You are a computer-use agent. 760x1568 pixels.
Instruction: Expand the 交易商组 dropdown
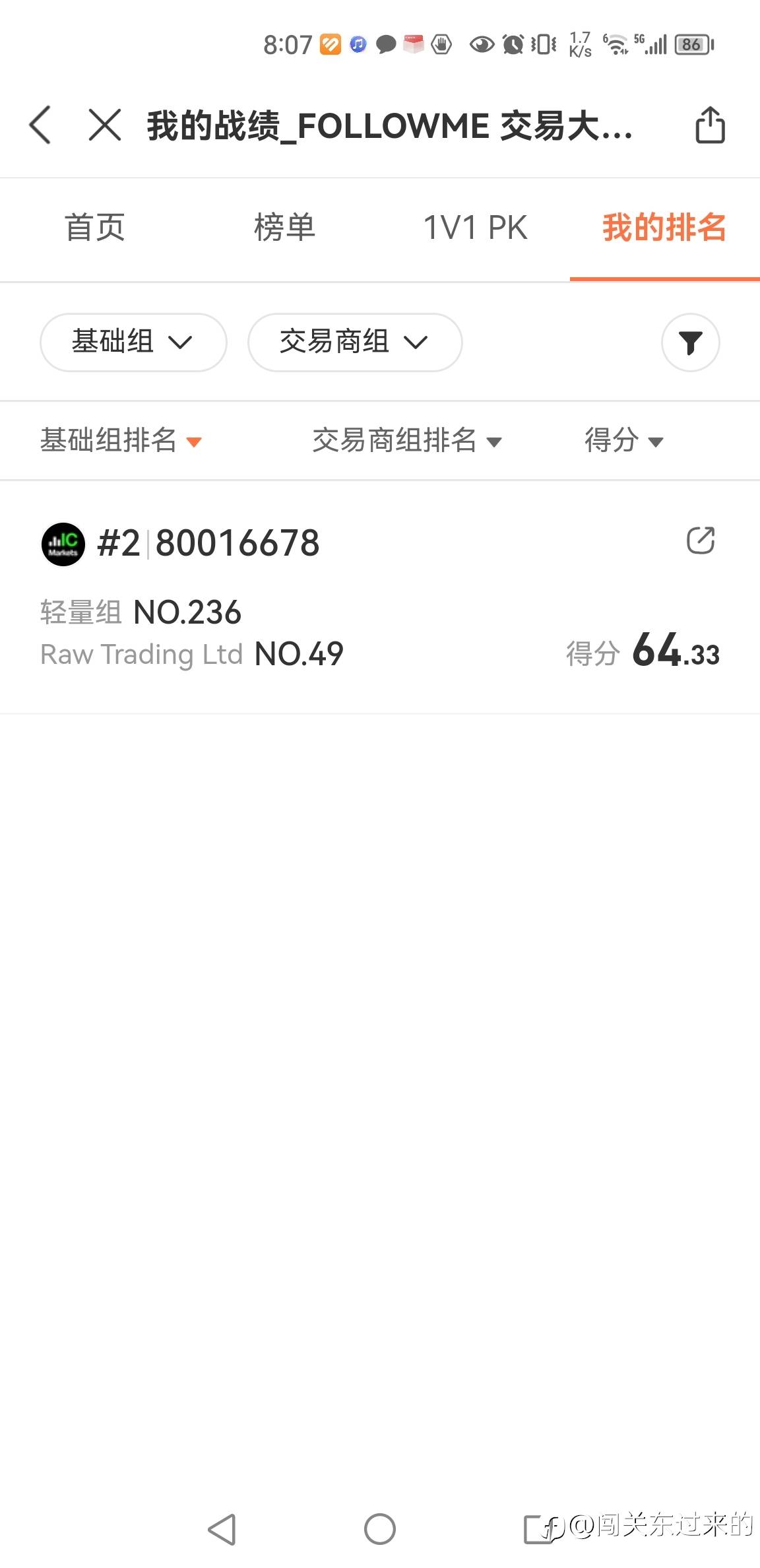[355, 342]
